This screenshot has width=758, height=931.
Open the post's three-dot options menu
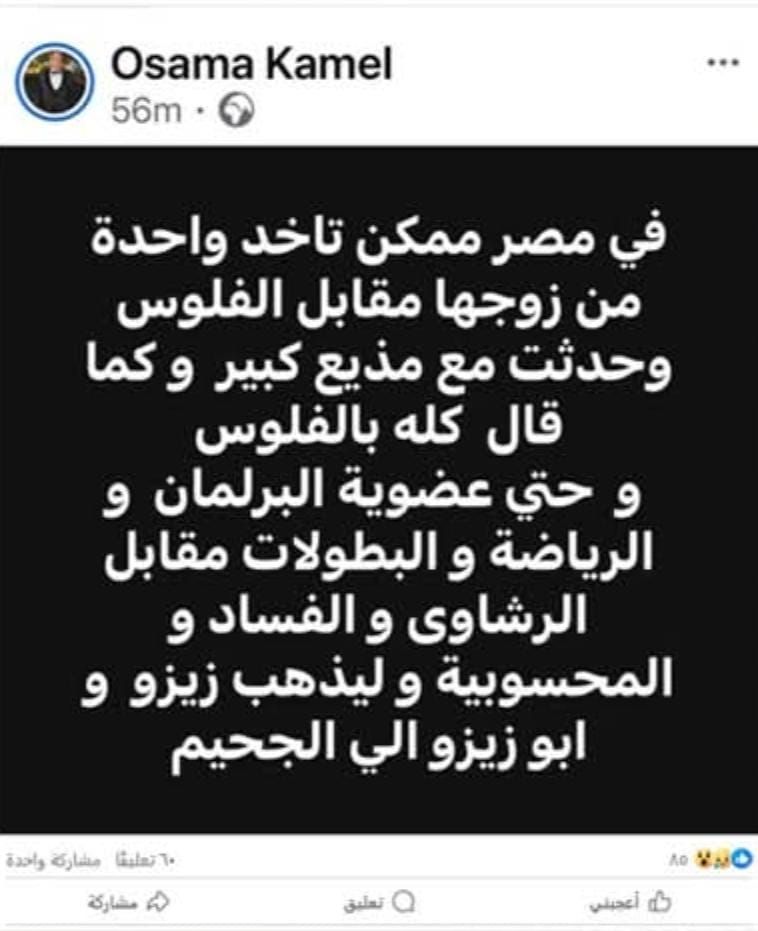pyautogui.click(x=722, y=63)
